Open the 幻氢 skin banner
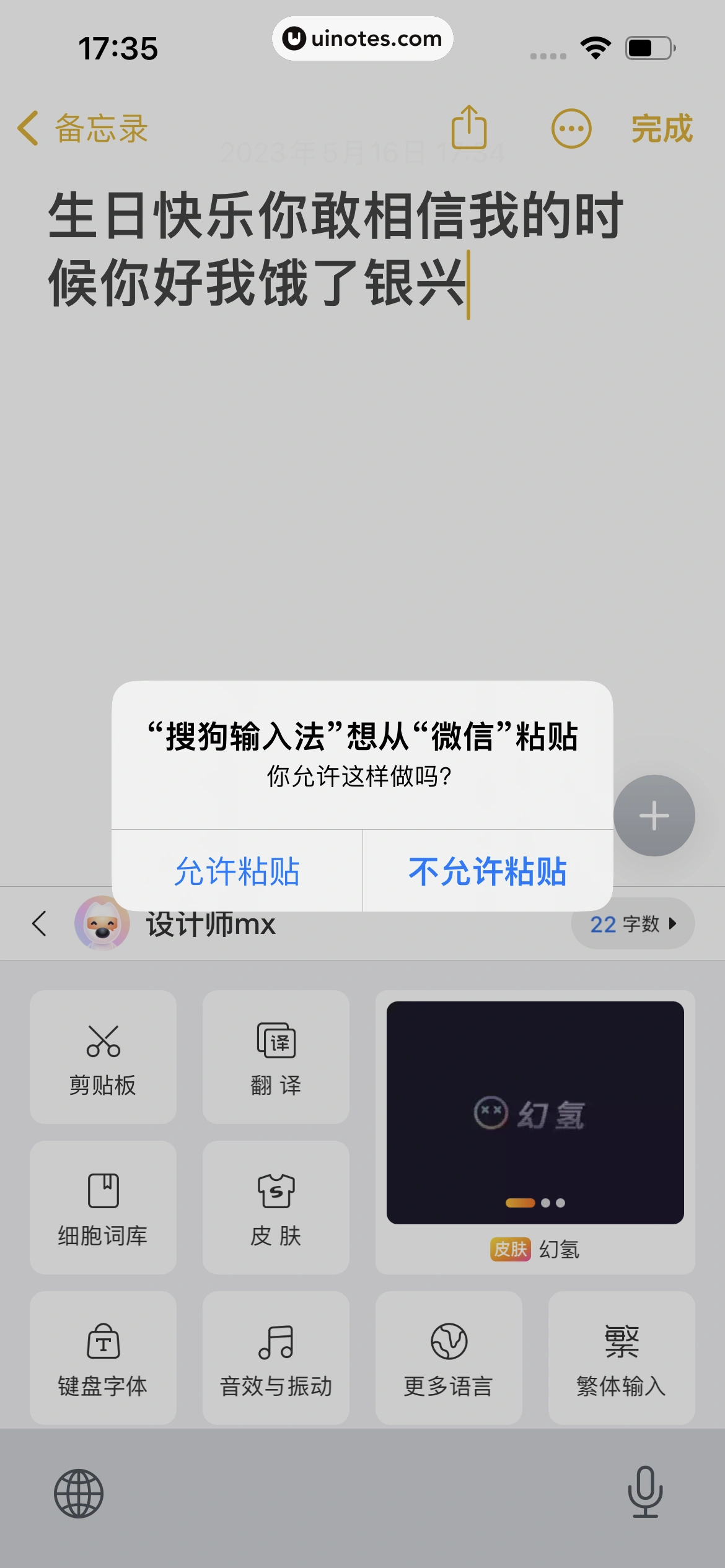725x1568 pixels. (x=535, y=1113)
